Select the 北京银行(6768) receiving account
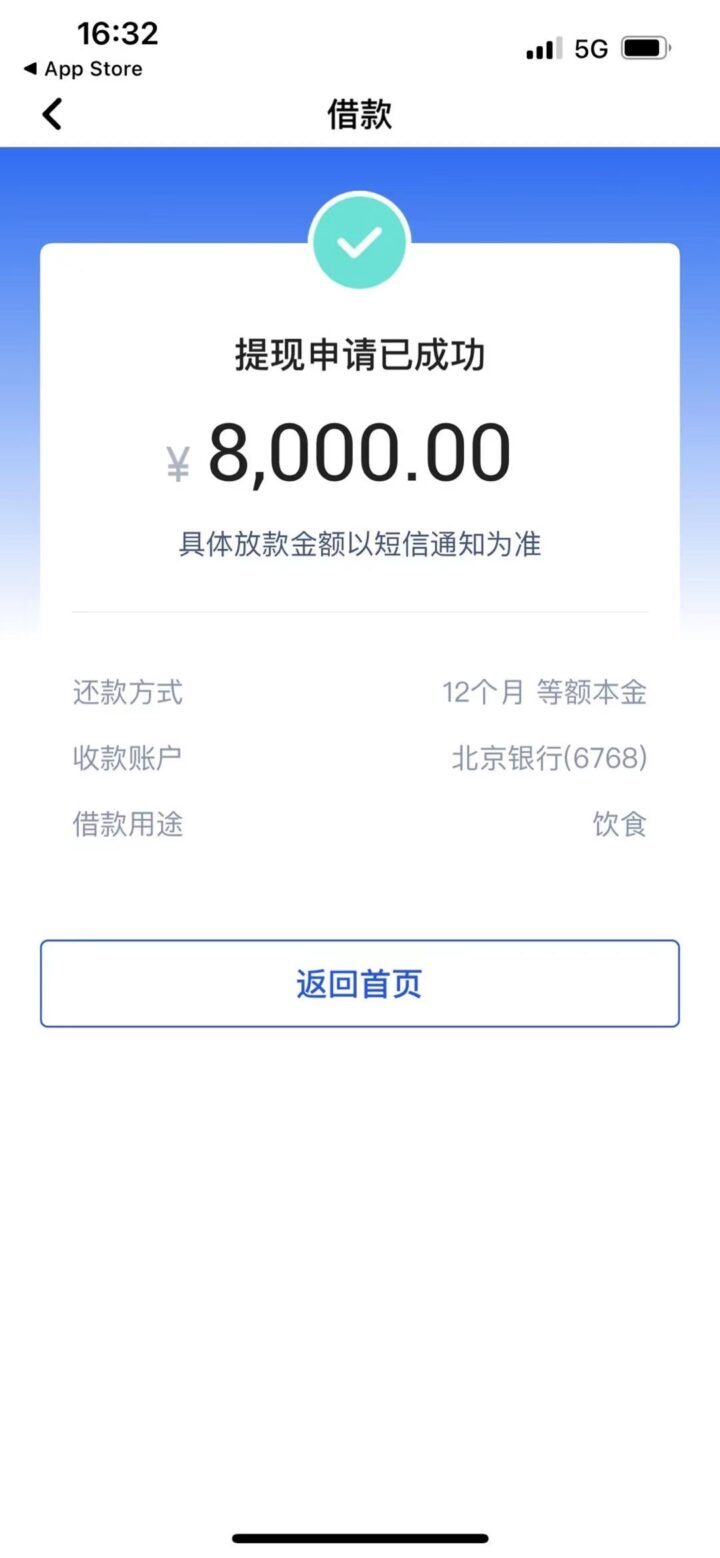Screen dimensions: 720x1558 tap(550, 757)
